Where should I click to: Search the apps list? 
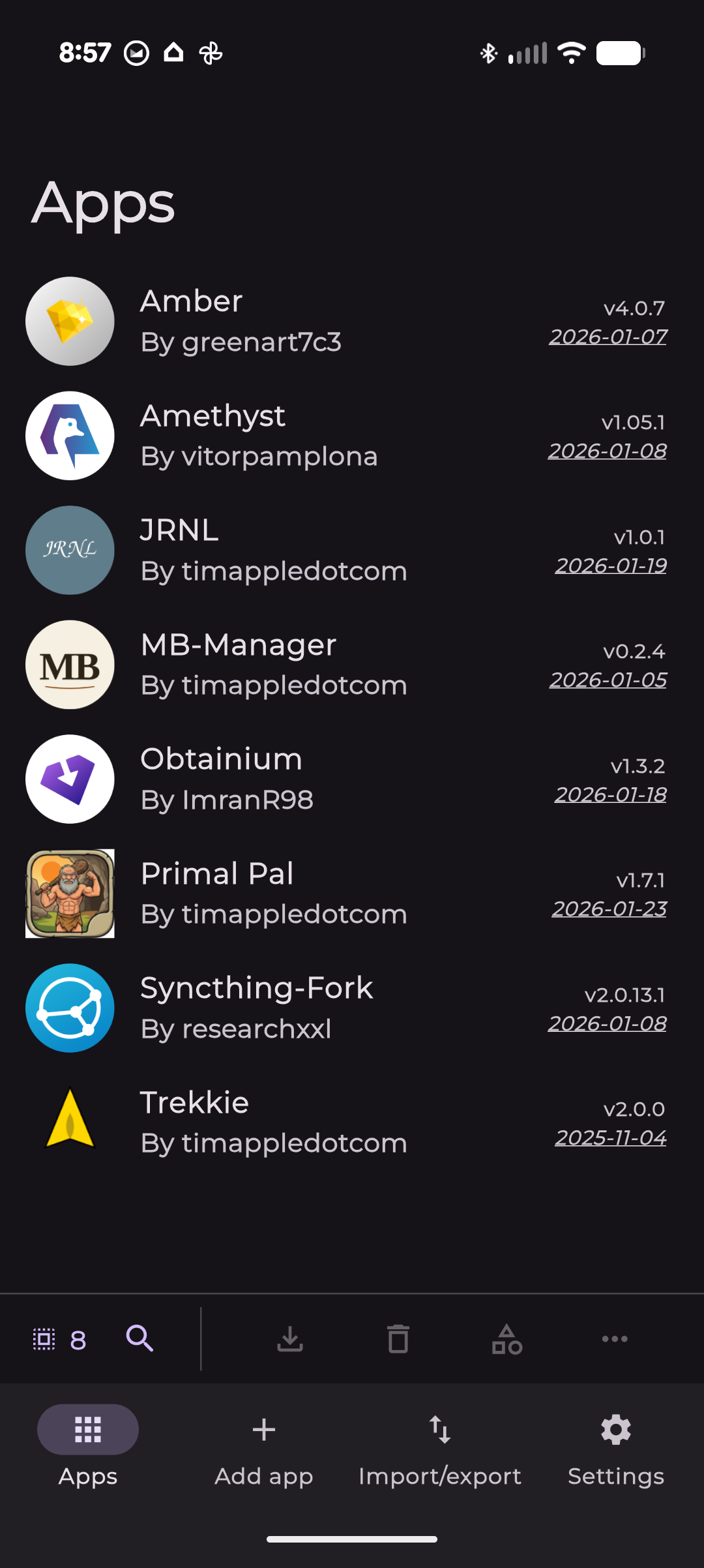(139, 1339)
